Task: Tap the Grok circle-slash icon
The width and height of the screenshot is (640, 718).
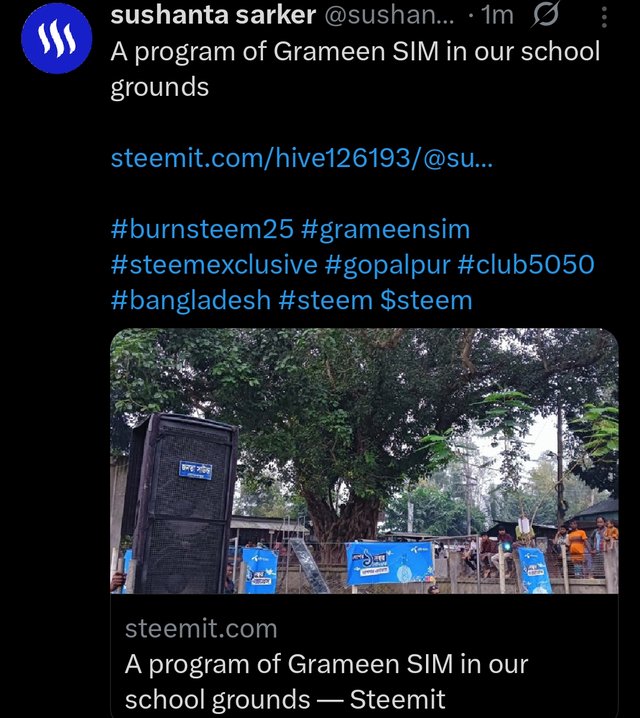Action: [x=547, y=15]
